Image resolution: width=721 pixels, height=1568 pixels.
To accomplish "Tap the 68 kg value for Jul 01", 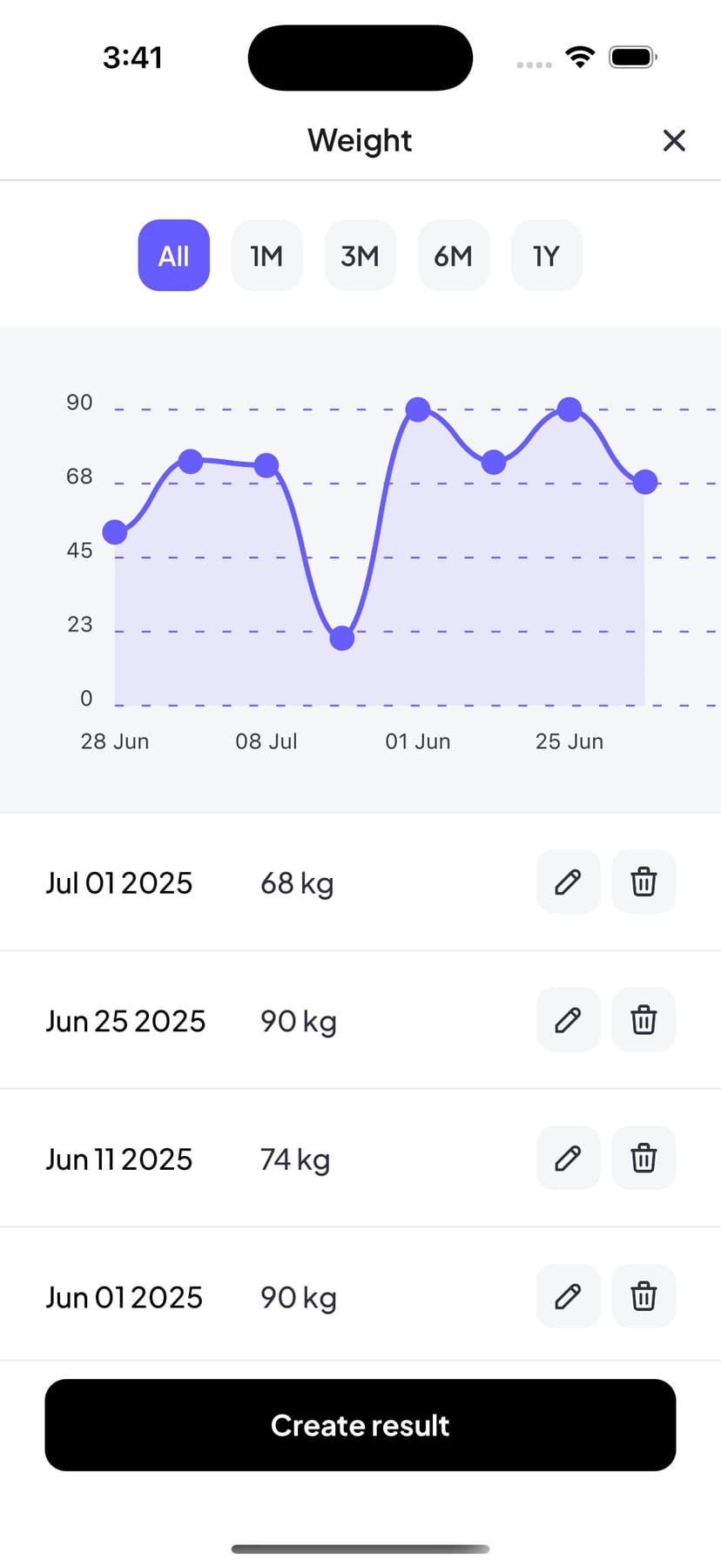I will [x=297, y=883].
